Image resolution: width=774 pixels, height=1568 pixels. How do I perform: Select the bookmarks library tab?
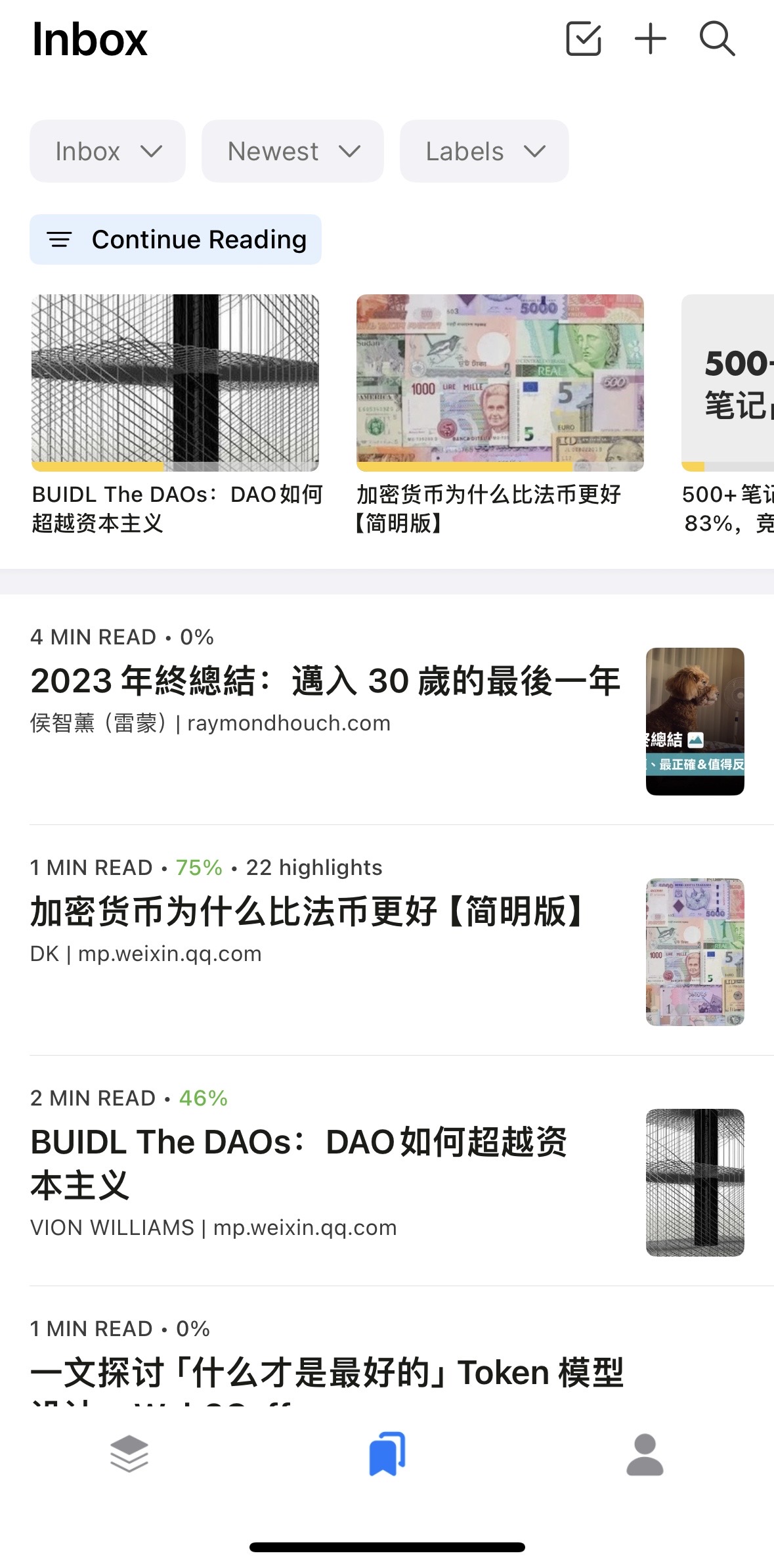pos(387,1455)
